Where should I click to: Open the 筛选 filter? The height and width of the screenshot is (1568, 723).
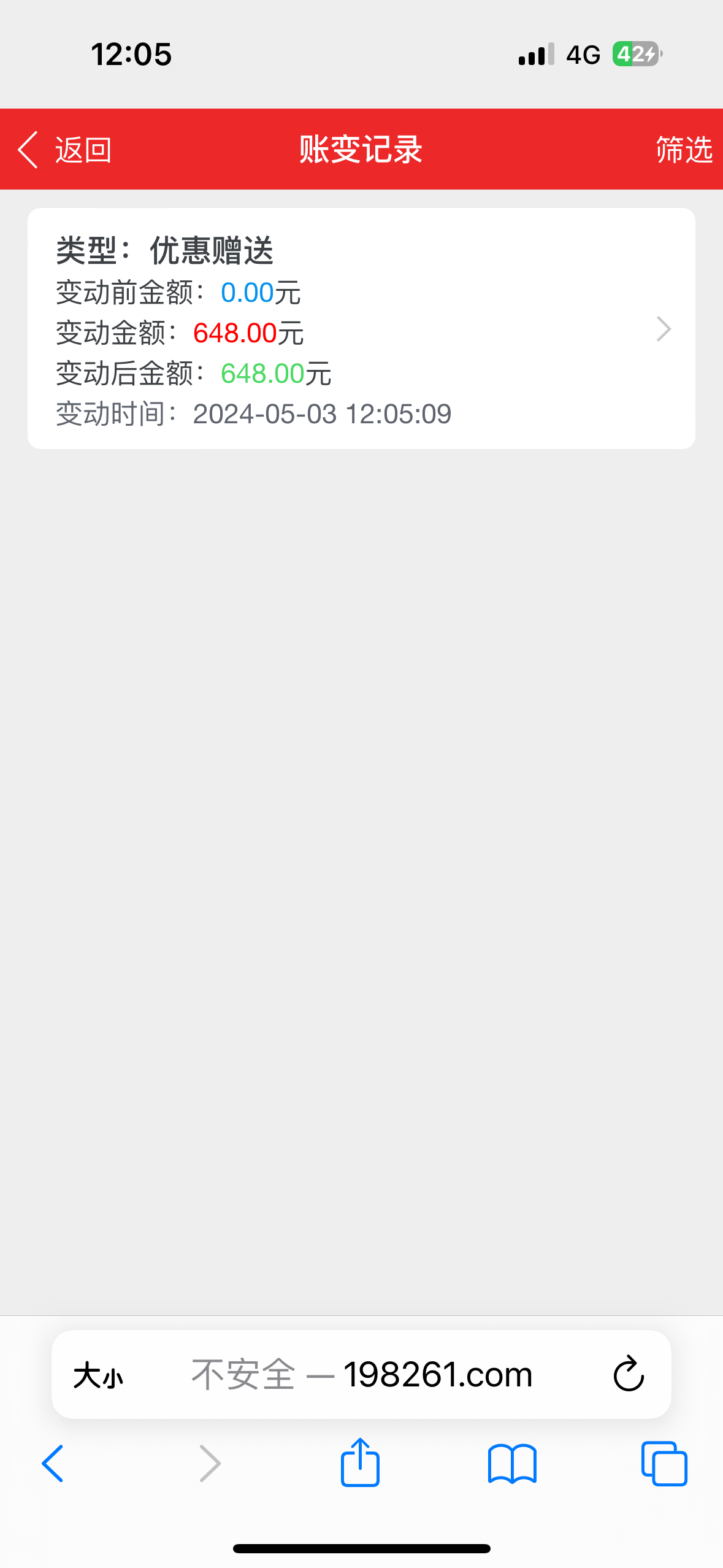tap(684, 150)
